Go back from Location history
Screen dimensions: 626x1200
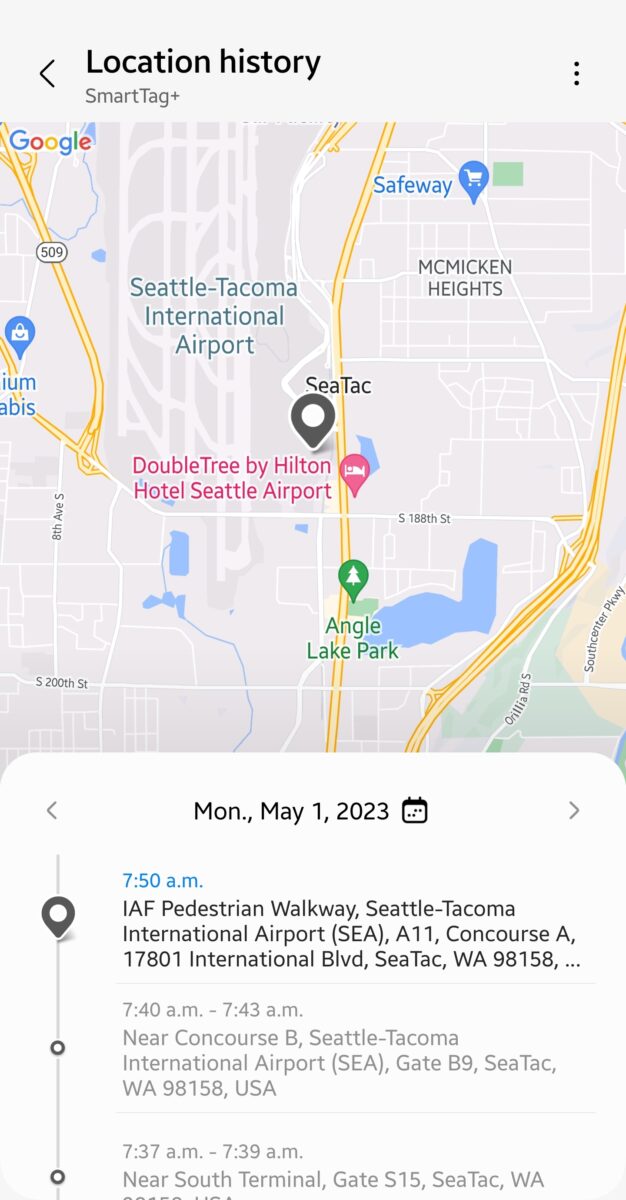click(x=47, y=73)
